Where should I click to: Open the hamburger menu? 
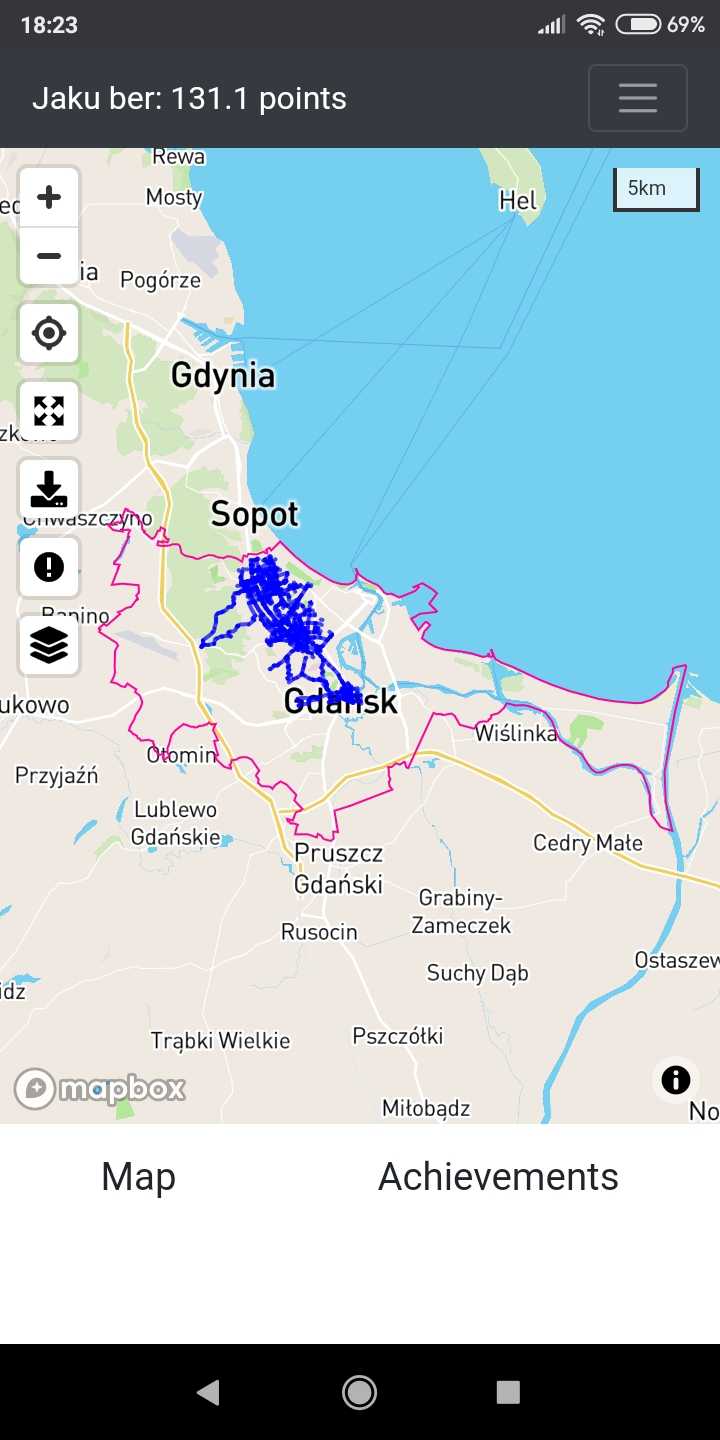(x=637, y=98)
